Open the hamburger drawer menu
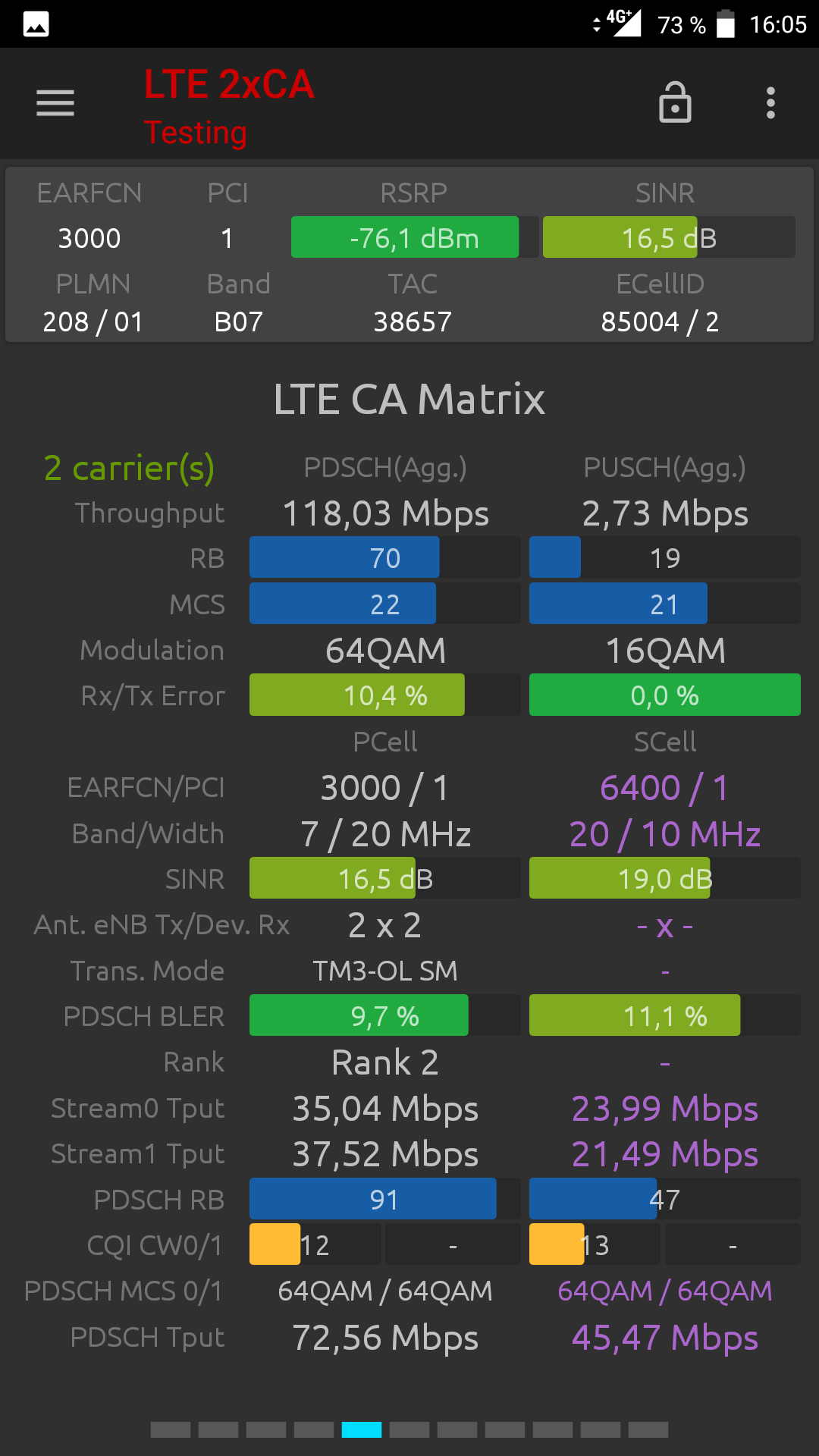The width and height of the screenshot is (819, 1456). [x=55, y=103]
